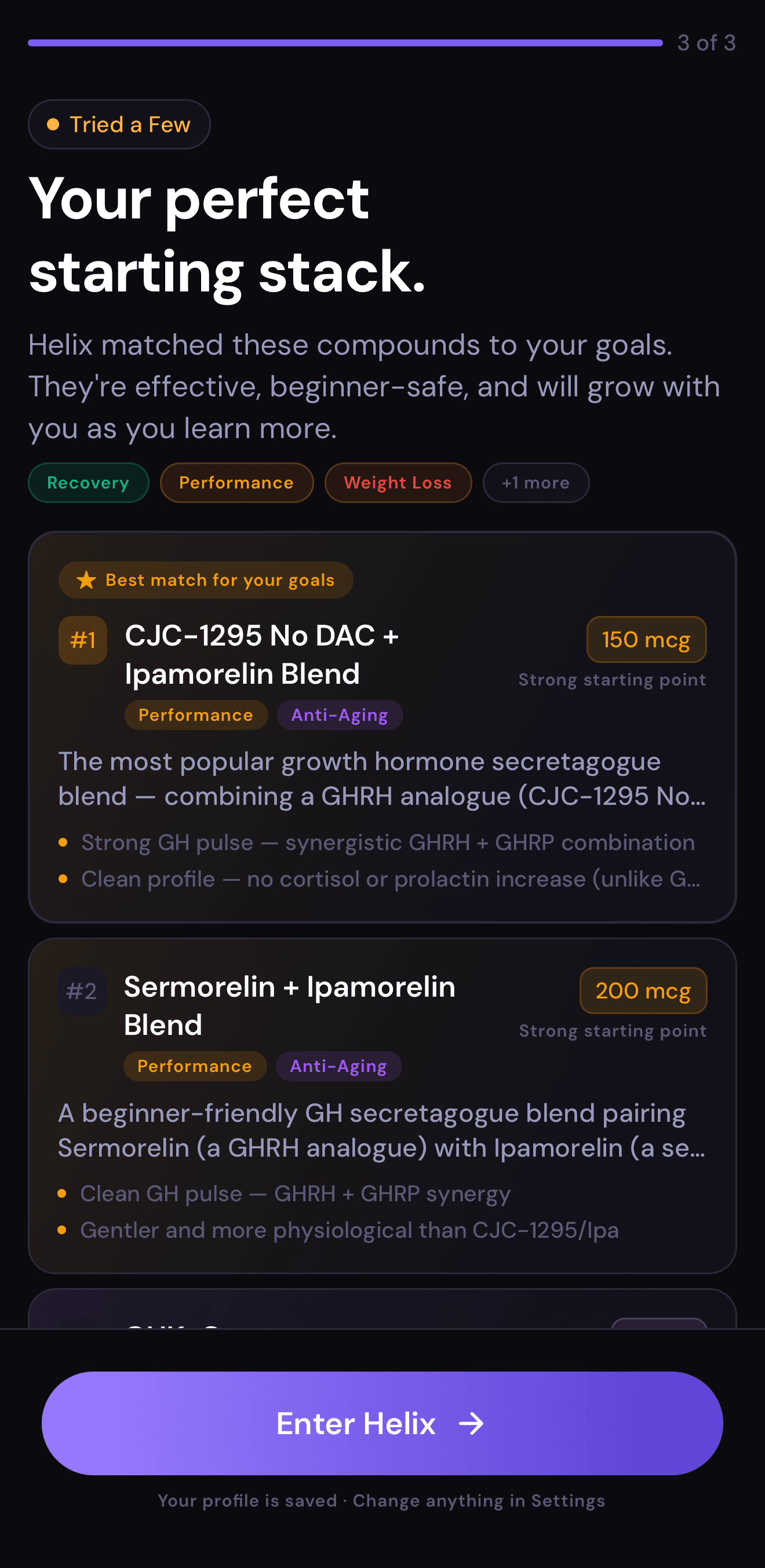
Task: Click the #2 rank badge on Sermorelin card
Action: [82, 991]
